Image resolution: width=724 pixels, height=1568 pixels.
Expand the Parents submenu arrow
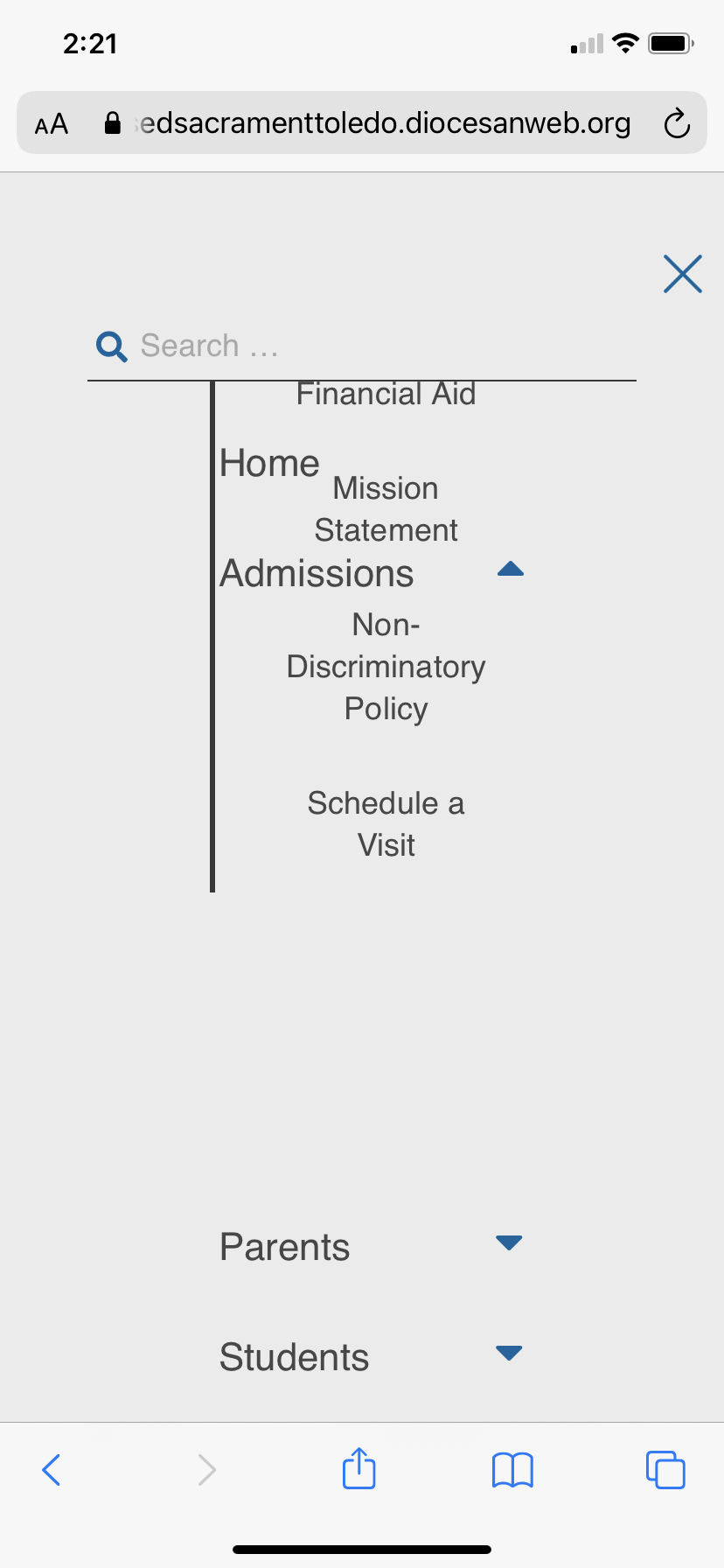coord(509,1242)
